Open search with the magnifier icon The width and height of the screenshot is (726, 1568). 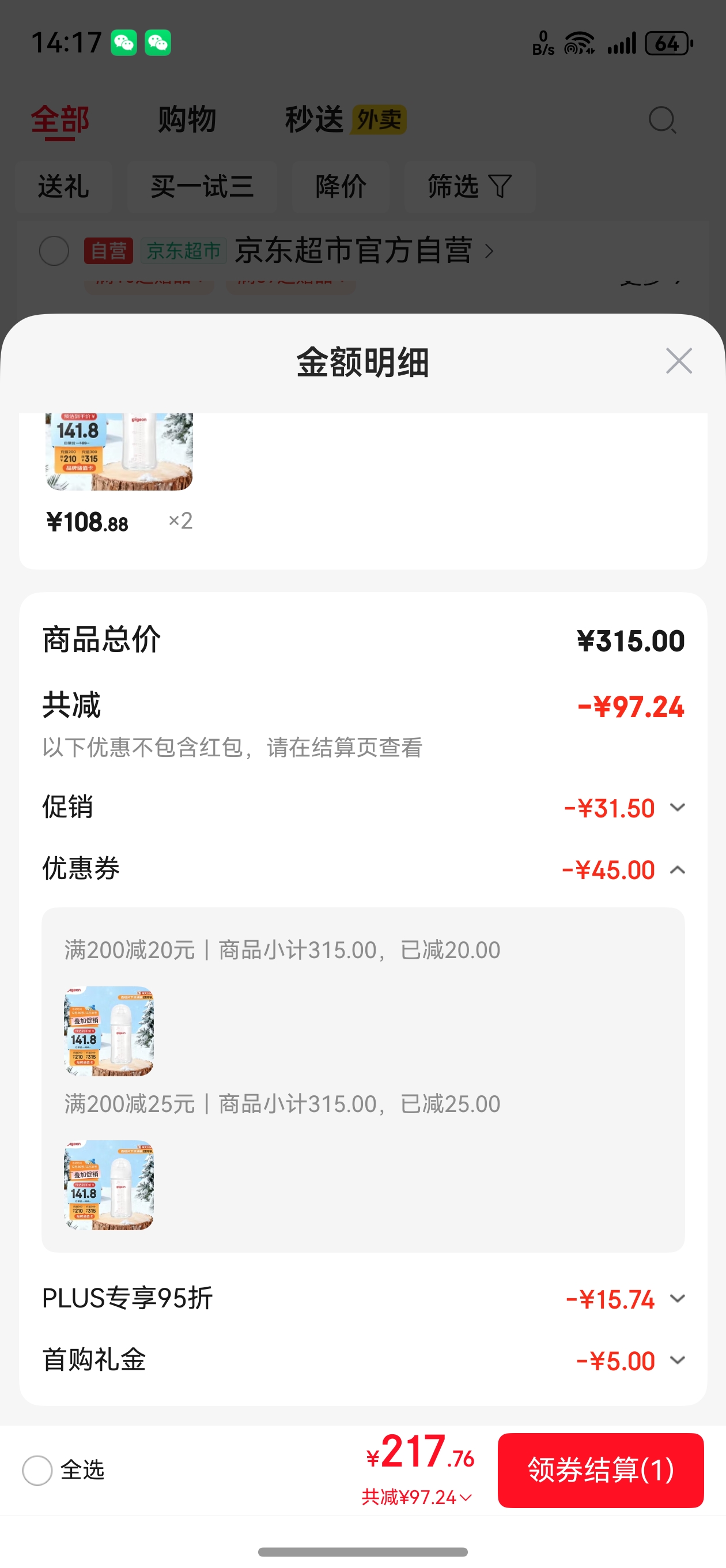coord(663,120)
